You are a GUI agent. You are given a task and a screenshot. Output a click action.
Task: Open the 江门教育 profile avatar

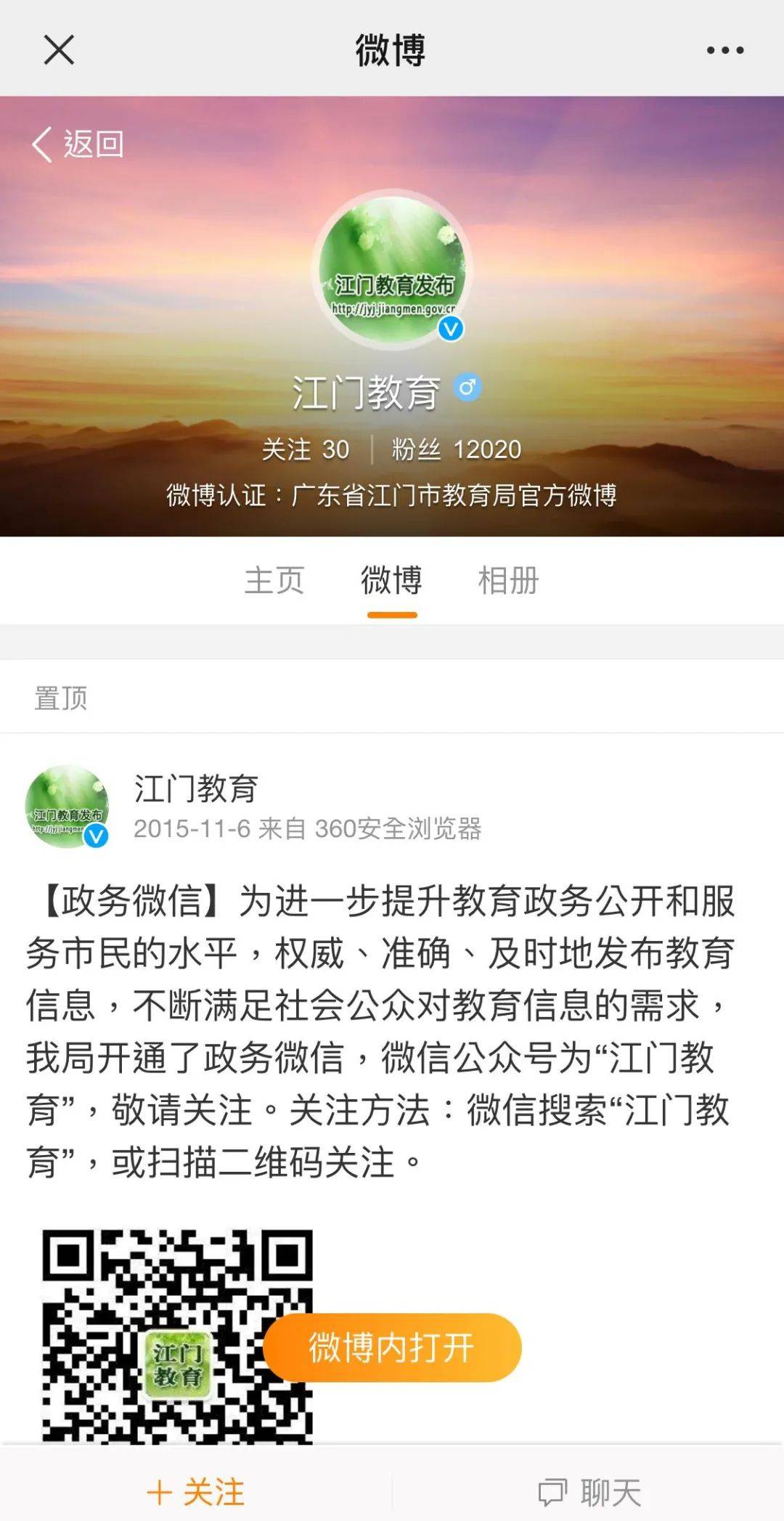392,270
